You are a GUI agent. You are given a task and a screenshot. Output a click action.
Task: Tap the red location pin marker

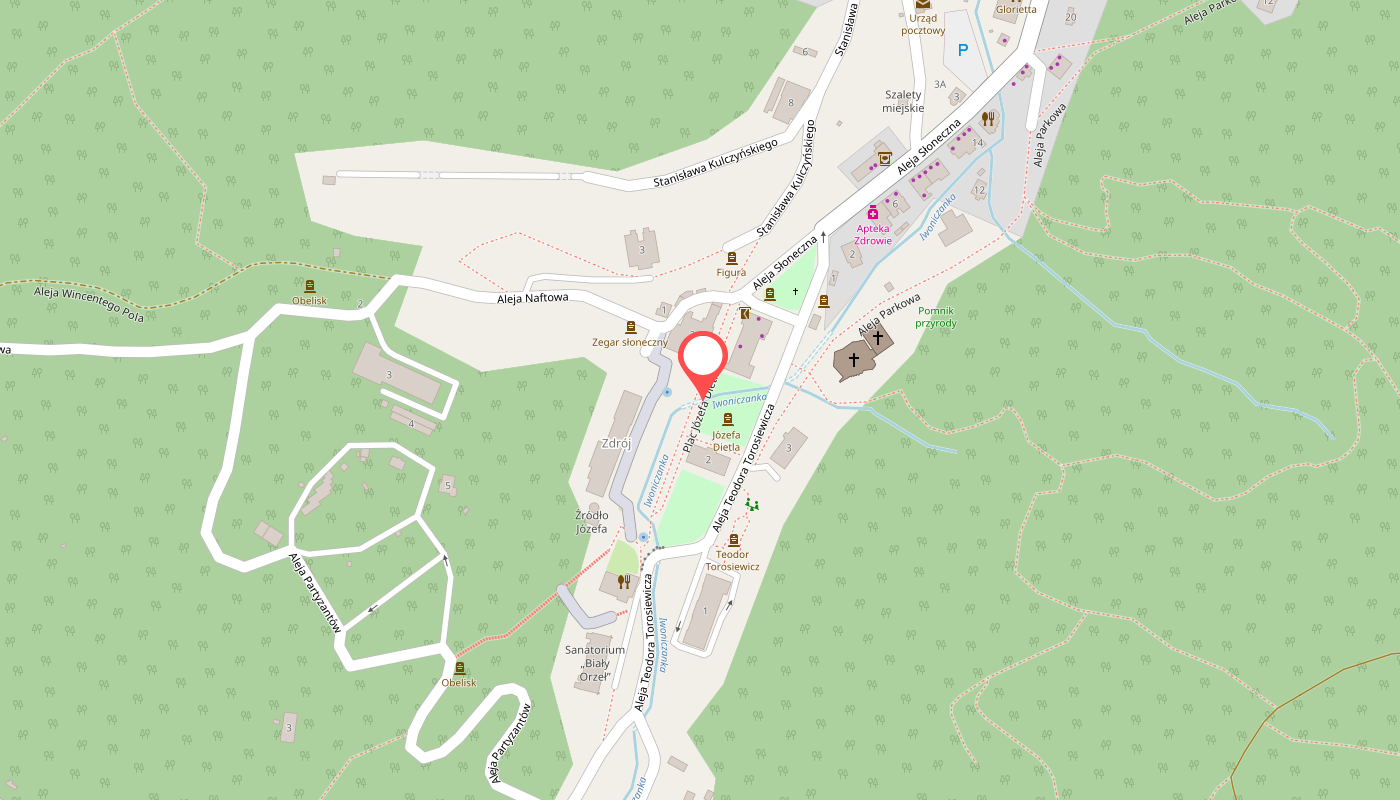pyautogui.click(x=703, y=358)
